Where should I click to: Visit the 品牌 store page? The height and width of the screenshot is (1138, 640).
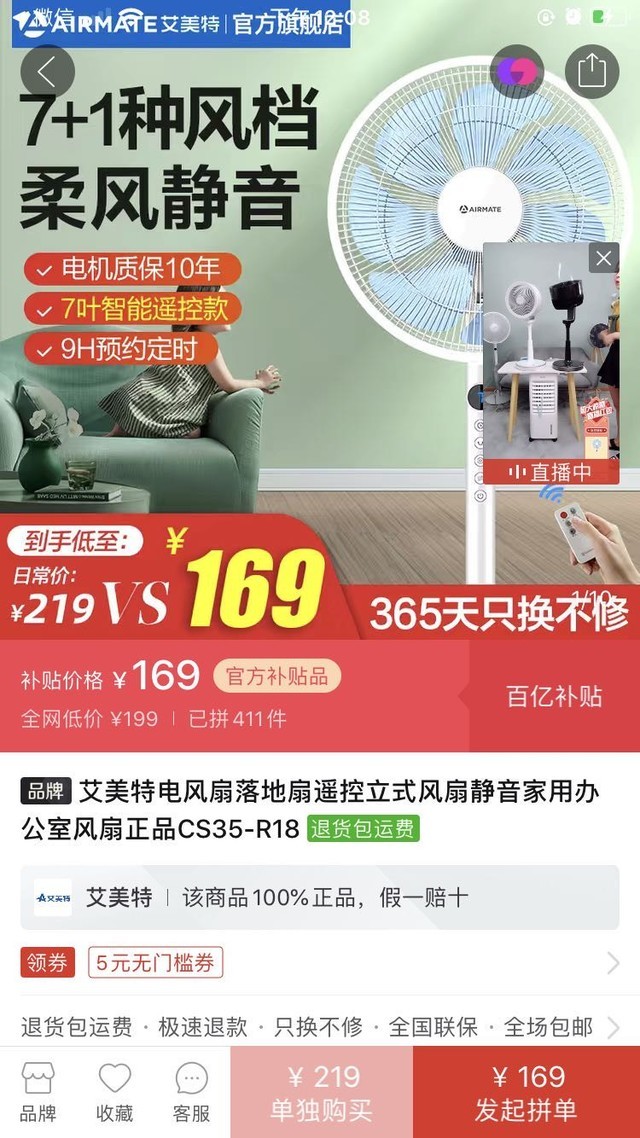click(38, 1092)
